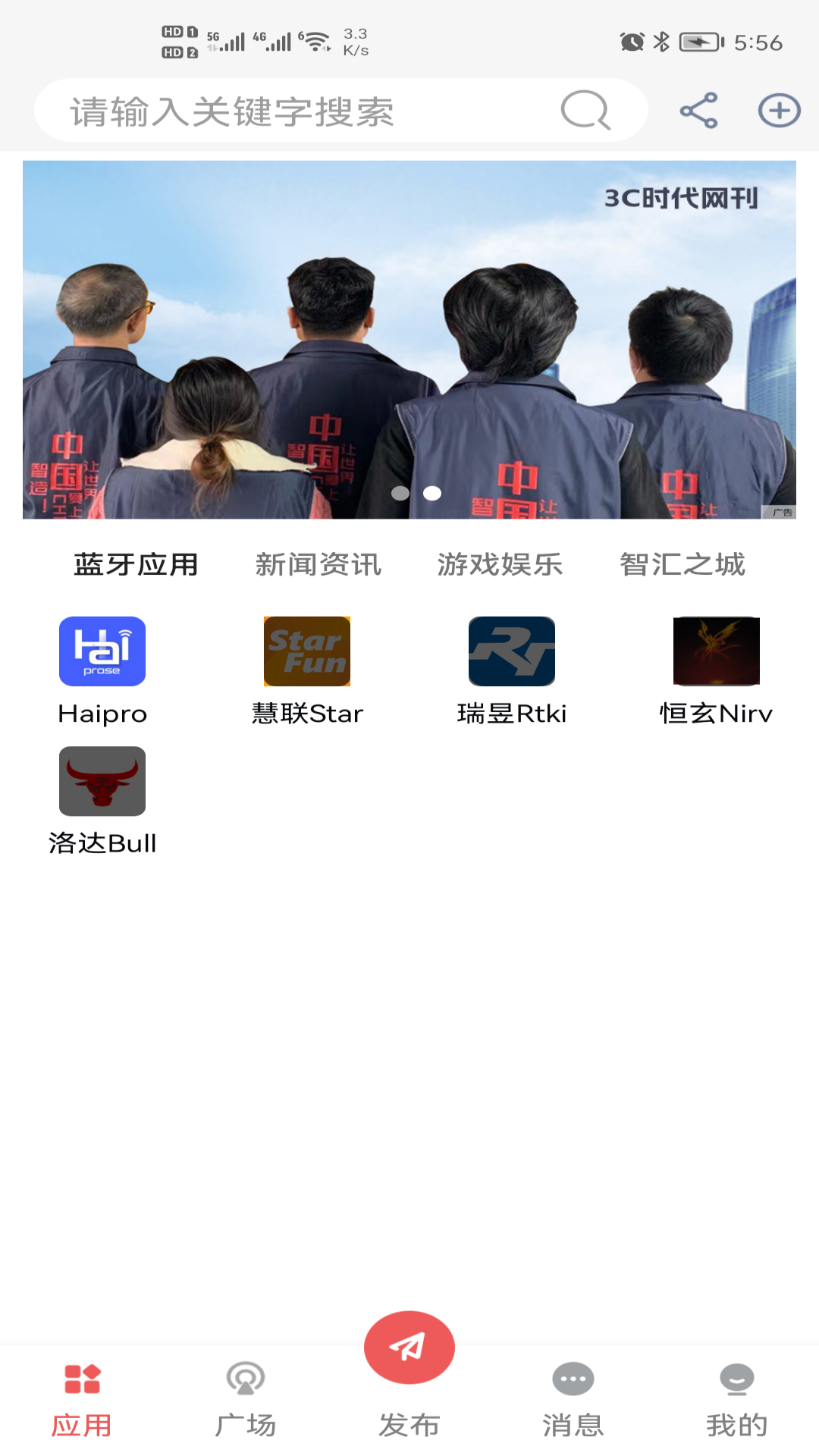Switch to the 新闻资讯 category tab
This screenshot has height=1456, width=819.
(319, 564)
